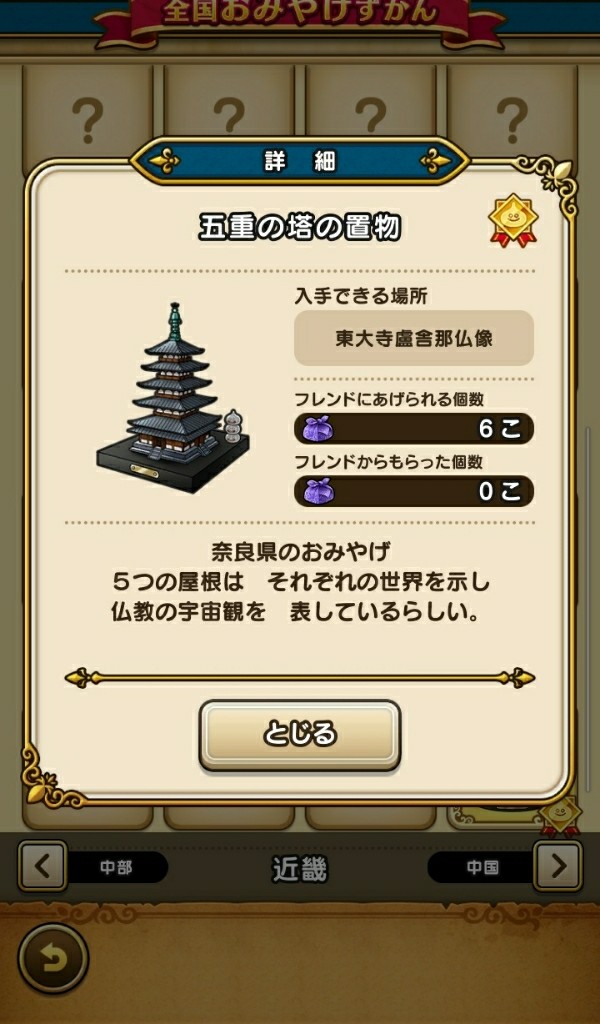Tap the round back arrow button
Image resolution: width=600 pixels, height=1024 pixels.
[53, 958]
